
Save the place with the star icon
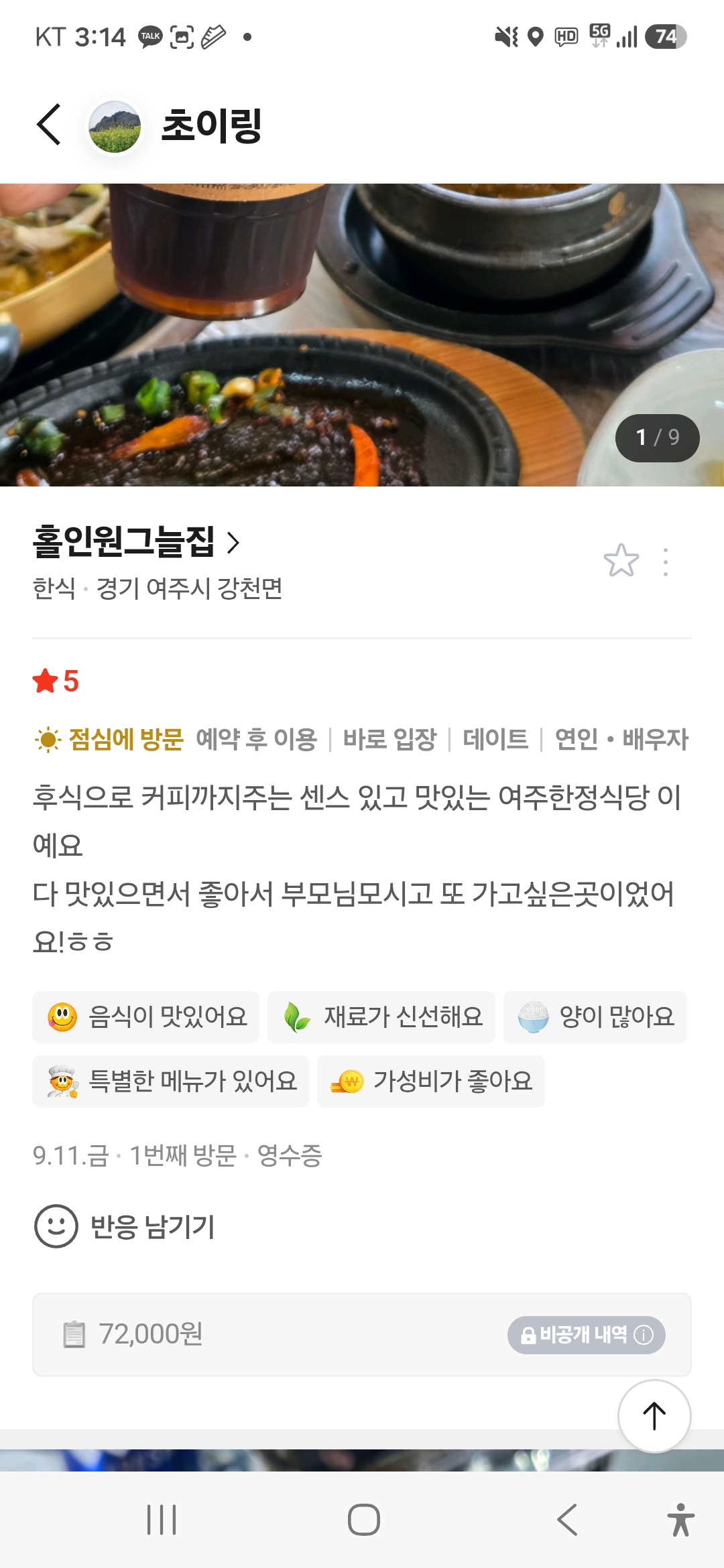[621, 561]
